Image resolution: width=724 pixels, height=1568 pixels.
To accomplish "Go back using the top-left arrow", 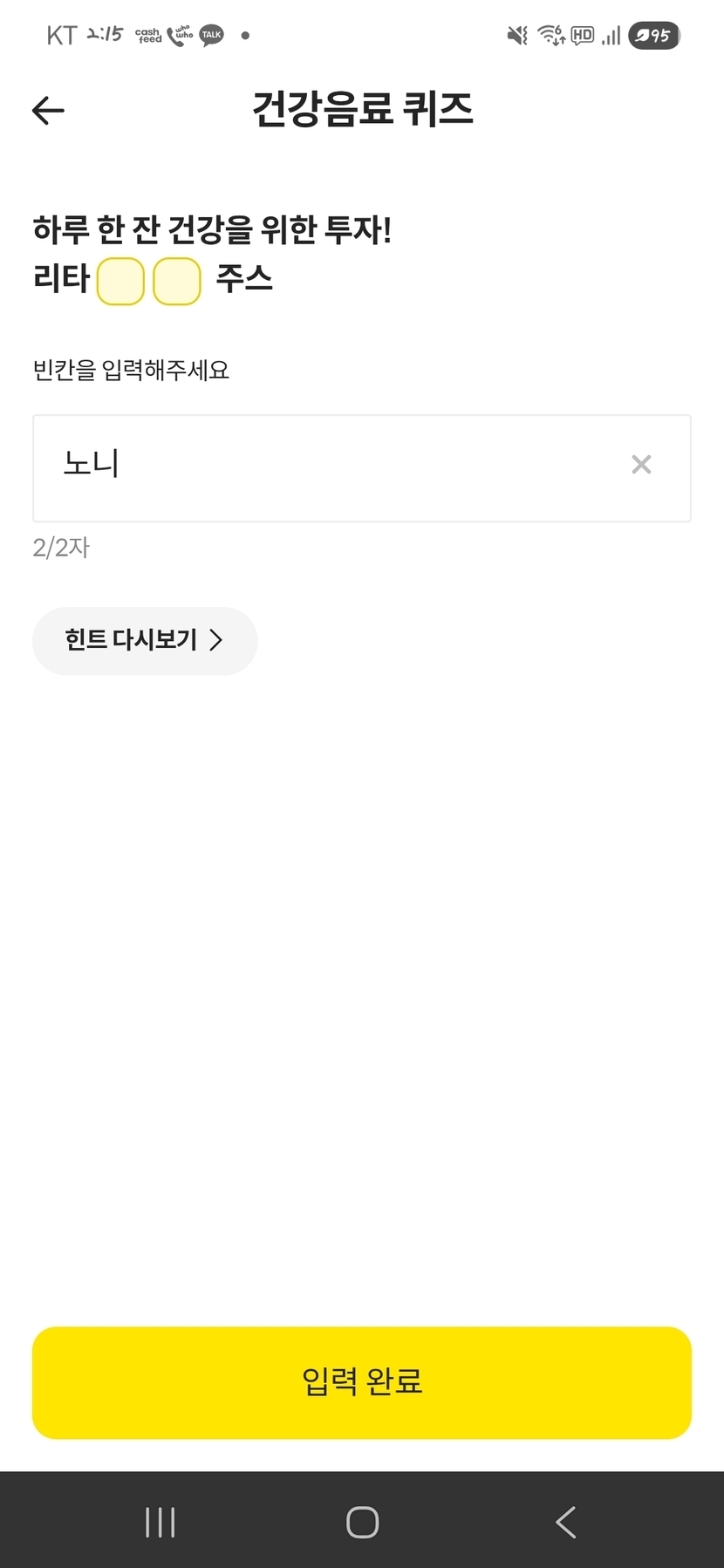I will (x=48, y=110).
